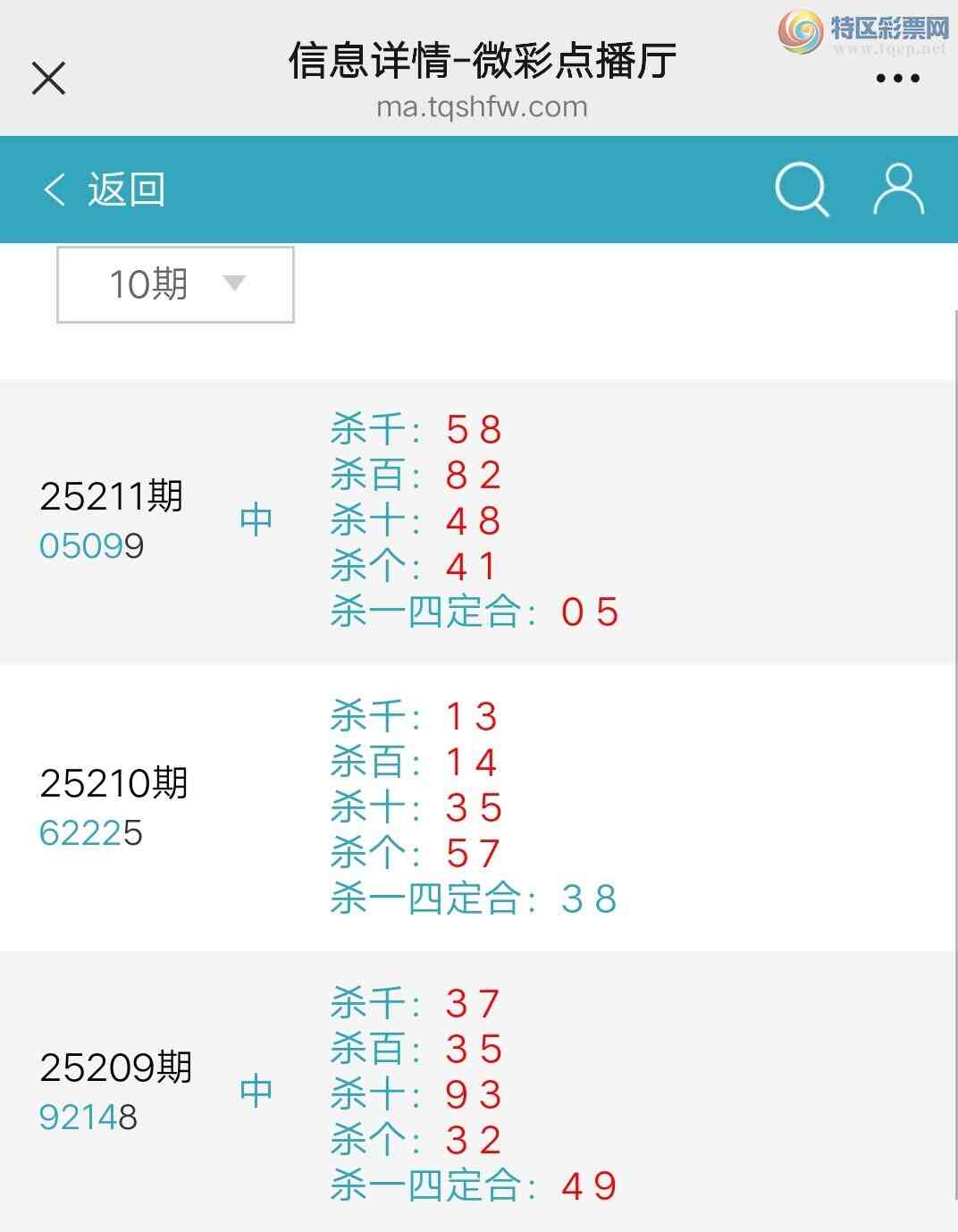The width and height of the screenshot is (958, 1232).
Task: Open the 10期 period selector dropdown
Action: [147, 283]
